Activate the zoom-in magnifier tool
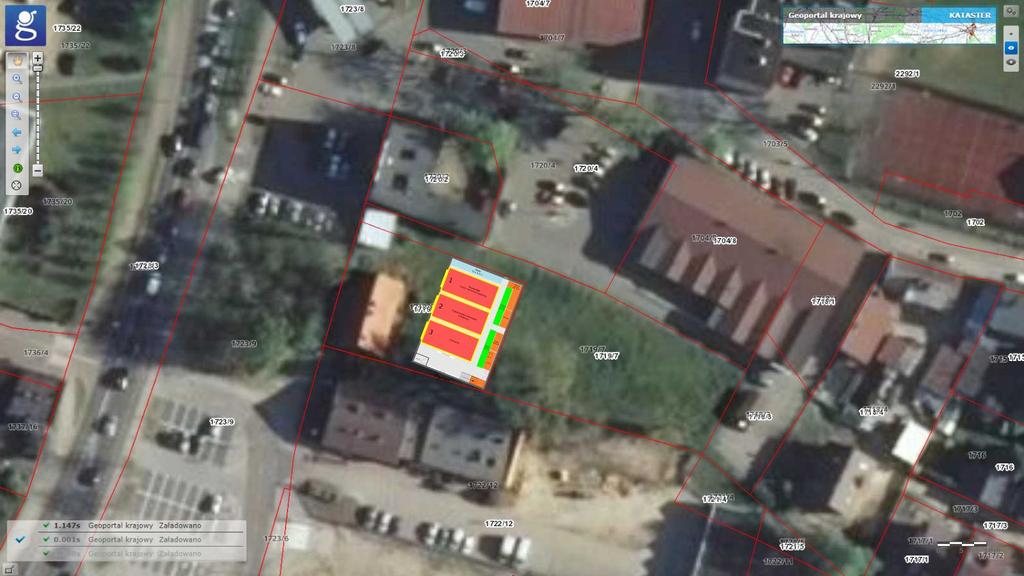Viewport: 1024px width, 576px height. click(x=17, y=78)
